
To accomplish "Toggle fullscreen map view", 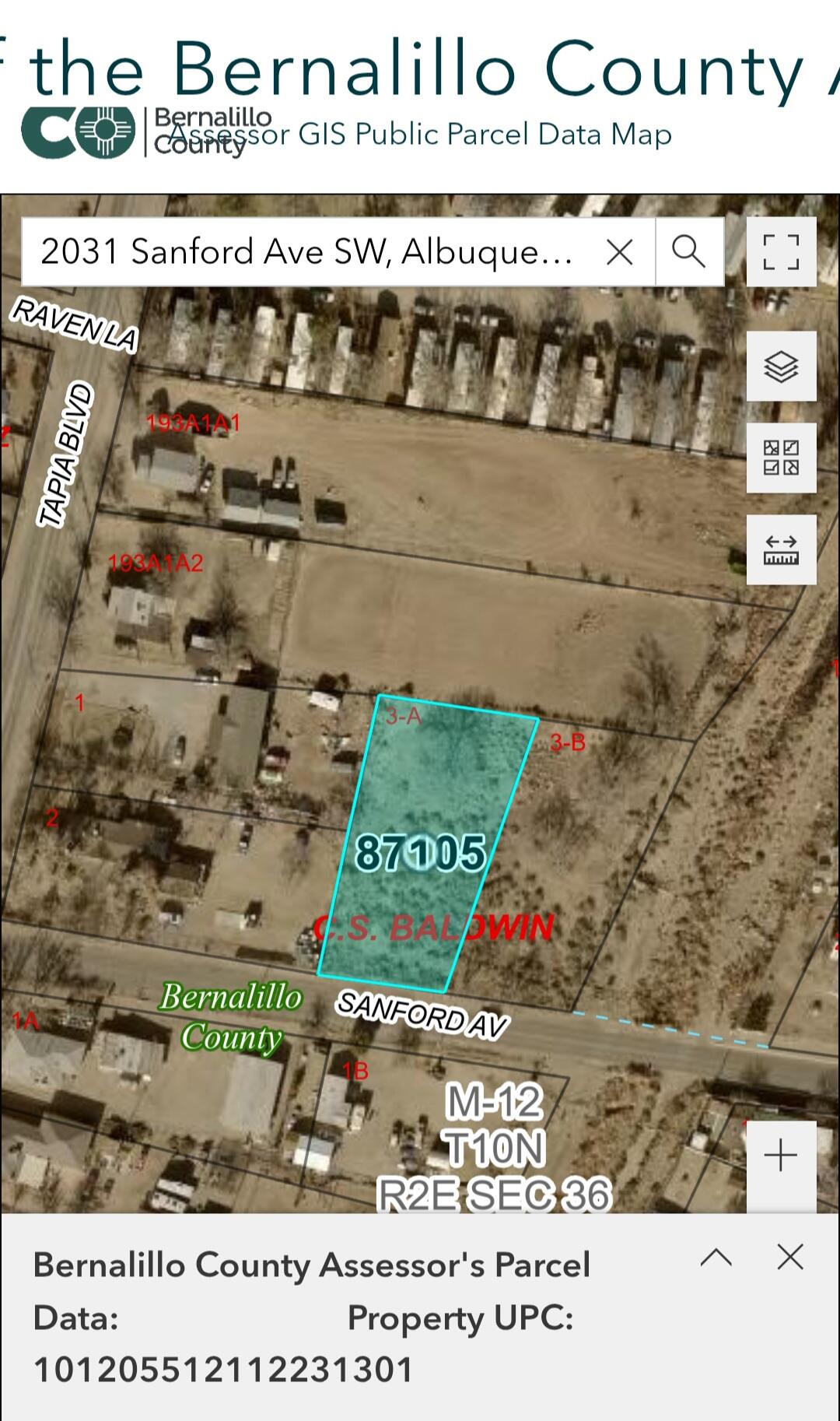I will (x=781, y=251).
